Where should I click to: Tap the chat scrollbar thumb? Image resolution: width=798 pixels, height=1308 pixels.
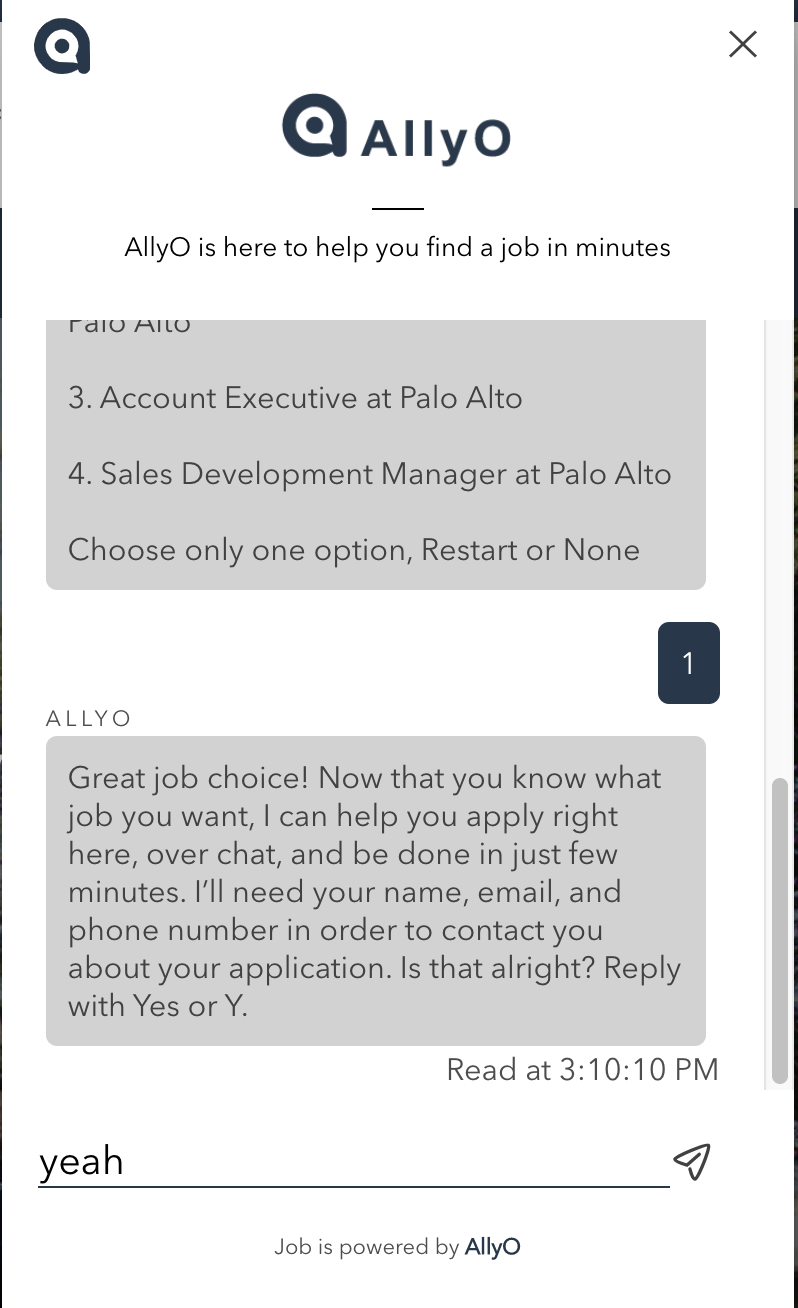tap(780, 931)
